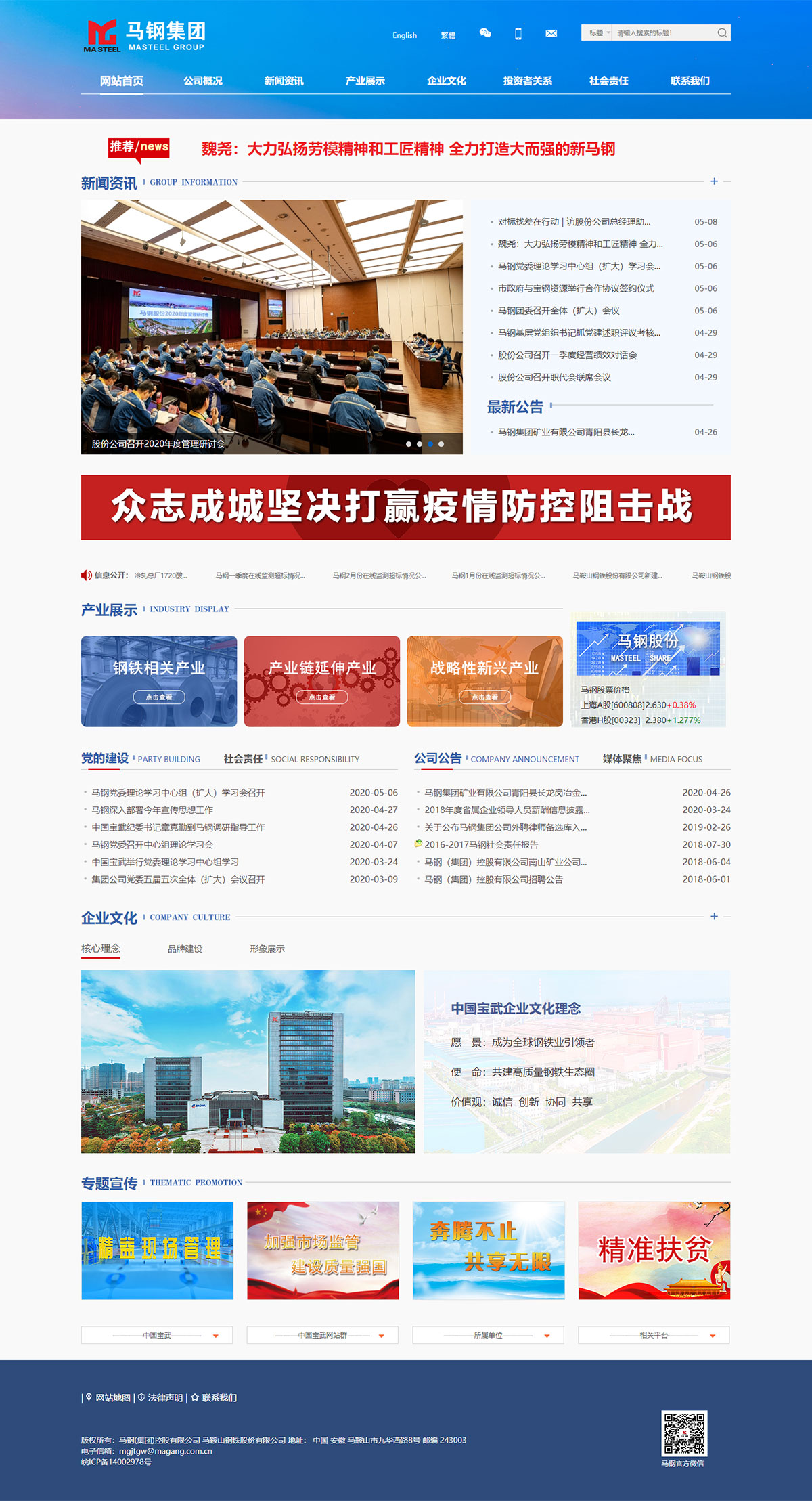Screen dimensions: 812x1501
Task: View the 战略性新兴产业 card
Action: [484, 680]
